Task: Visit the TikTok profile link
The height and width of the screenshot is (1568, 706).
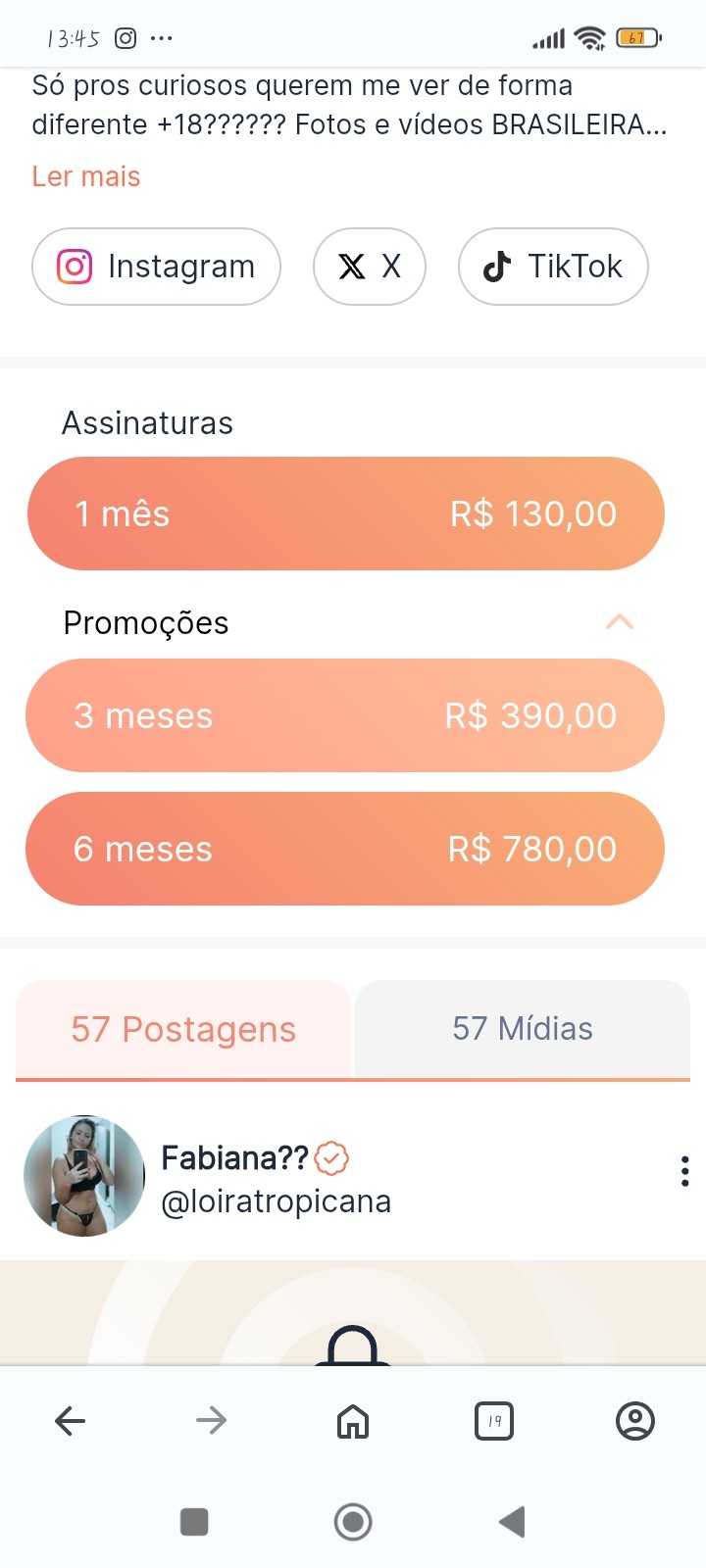Action: coord(553,267)
